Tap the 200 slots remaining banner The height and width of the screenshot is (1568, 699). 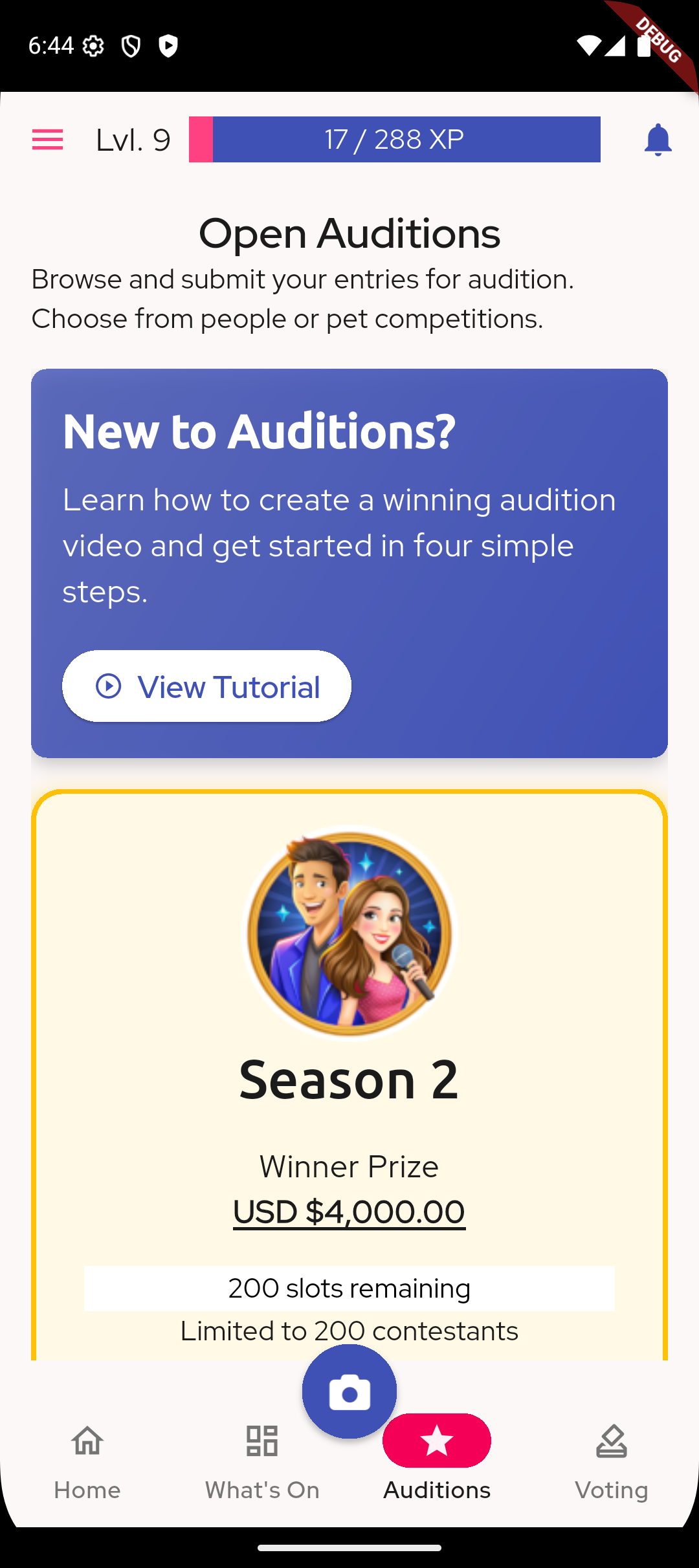pos(349,1288)
